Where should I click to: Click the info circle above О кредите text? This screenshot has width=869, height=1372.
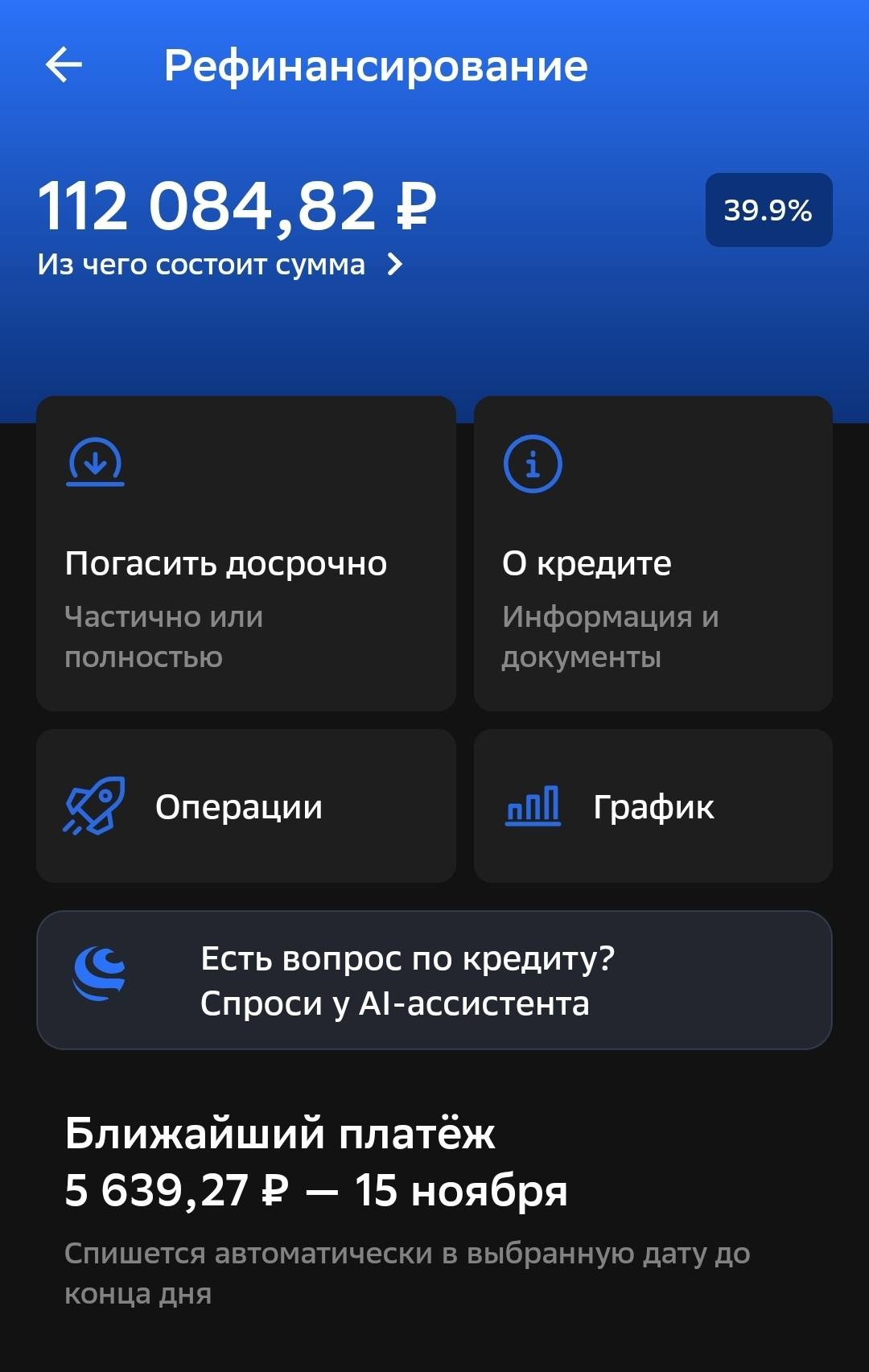[x=534, y=463]
